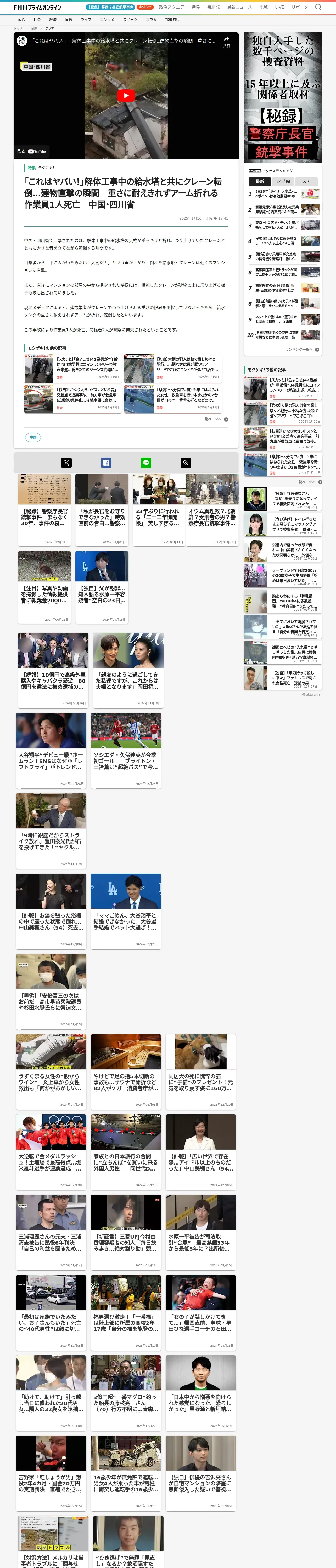Image resolution: width=336 pixels, height=1568 pixels.
Task: Go to the スポーツ section
Action: [130, 20]
